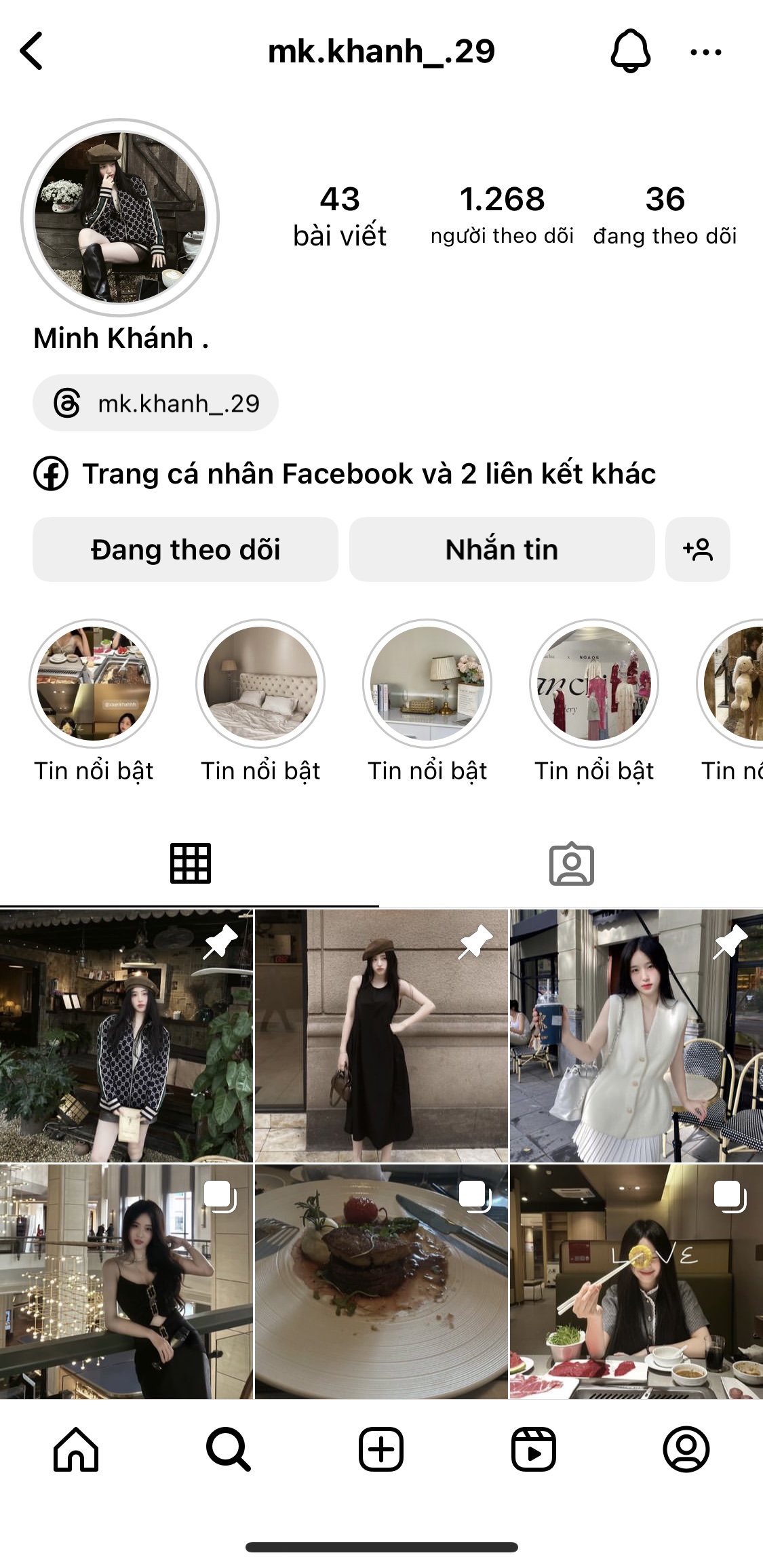Open the bedroom story highlight
Viewport: 763px width, 1568px height.
pos(260,683)
